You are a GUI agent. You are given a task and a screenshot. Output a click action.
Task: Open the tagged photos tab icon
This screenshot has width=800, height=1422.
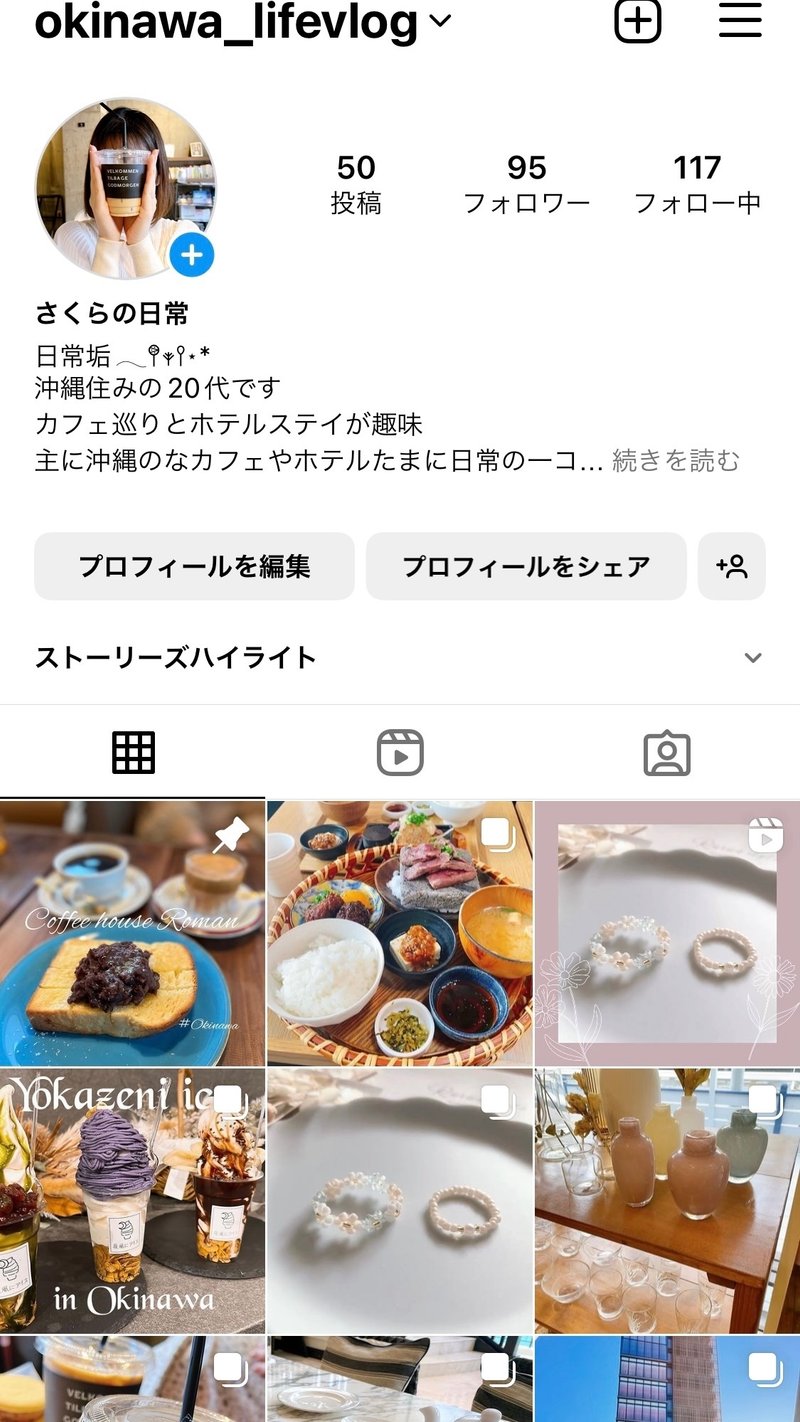666,751
